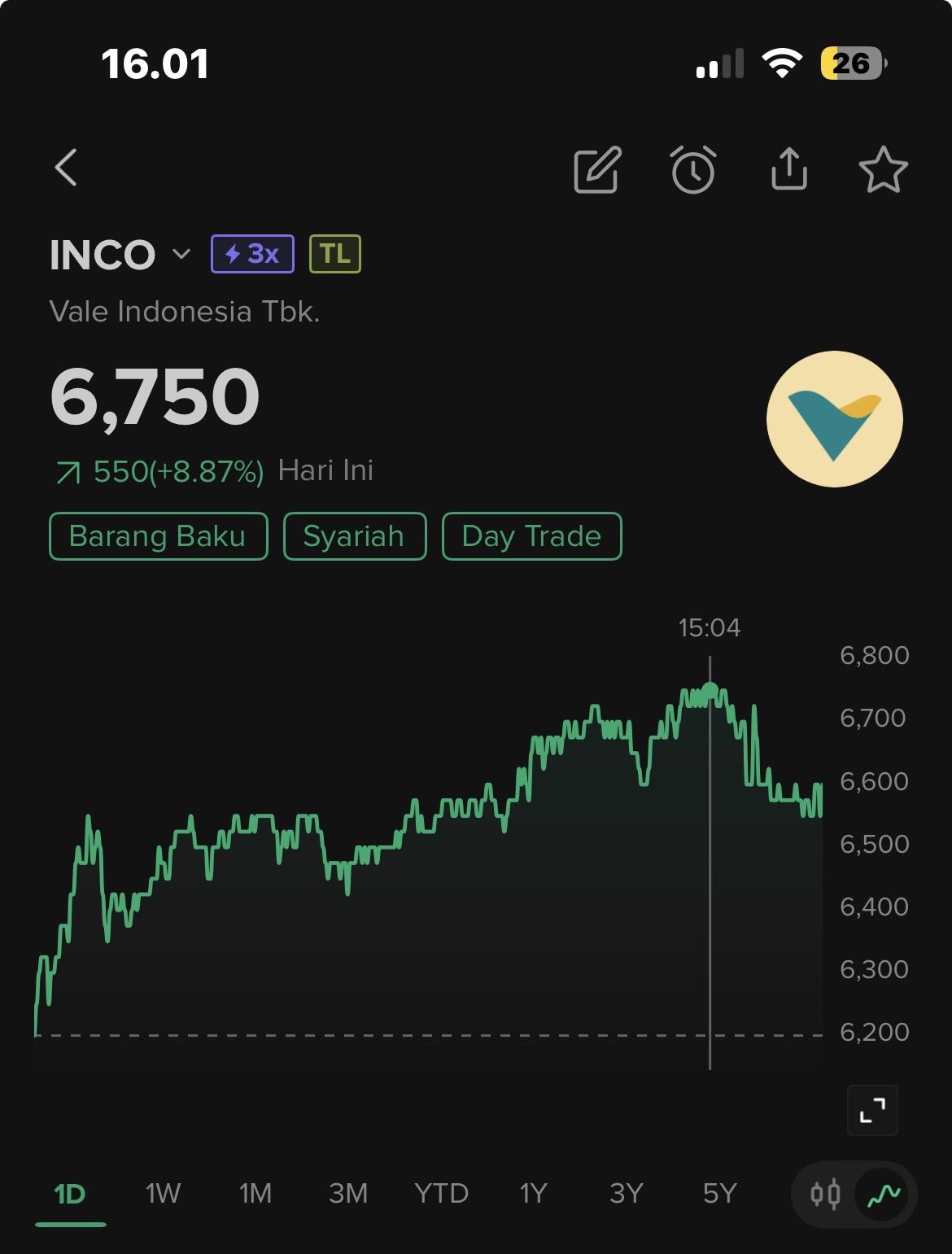Expand the INCO ticker dropdown
Image resolution: width=952 pixels, height=1254 pixels.
181,254
